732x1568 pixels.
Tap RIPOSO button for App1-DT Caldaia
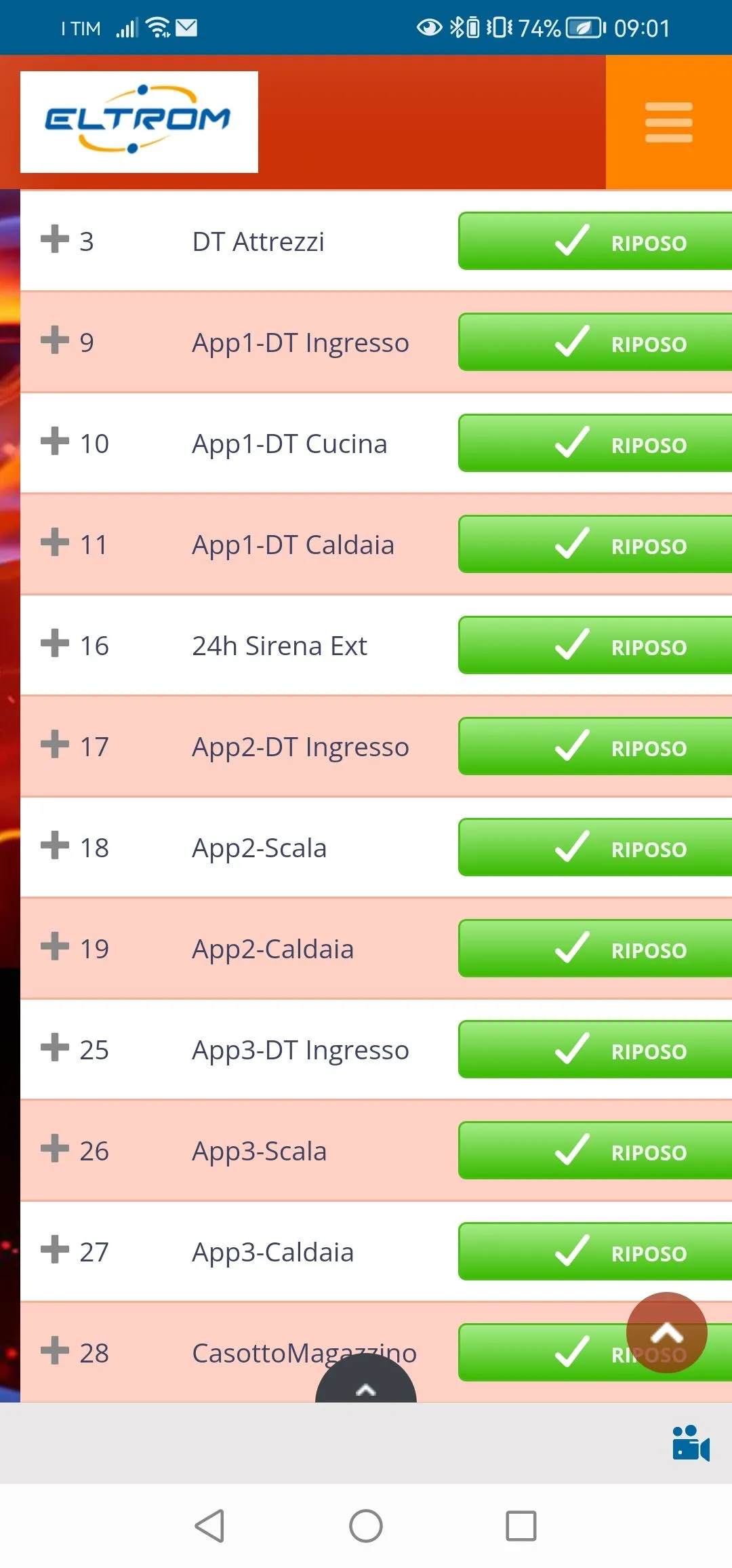point(595,545)
